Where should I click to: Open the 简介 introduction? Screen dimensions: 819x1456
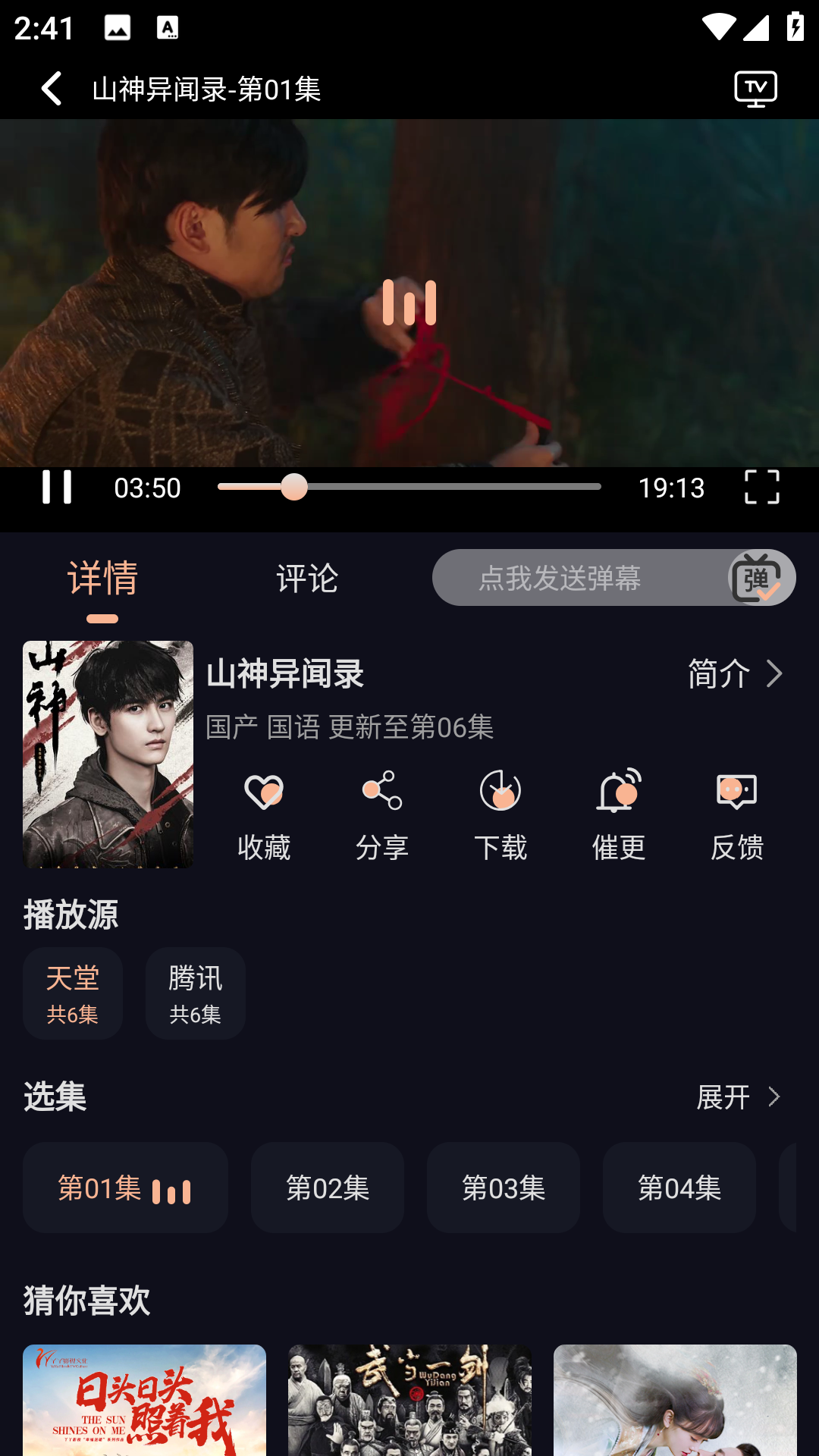pos(734,673)
